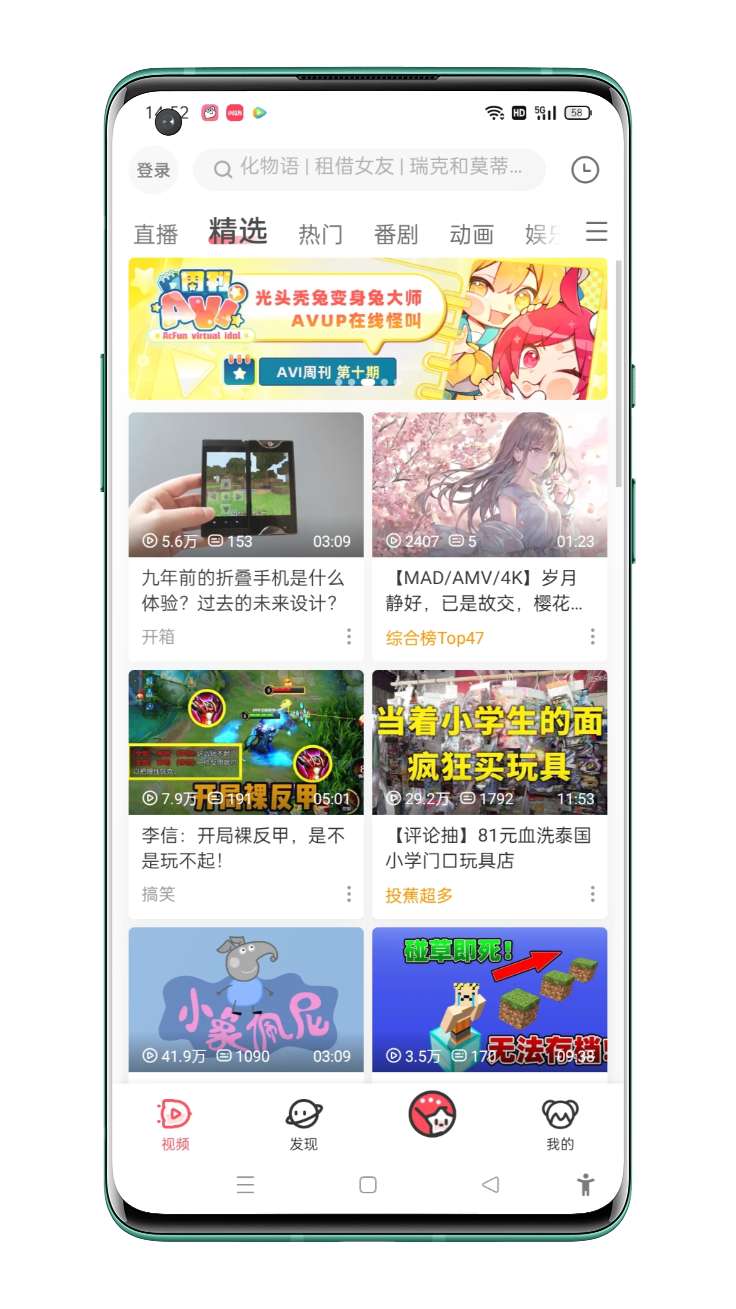Open the search box with 化物语
The height and width of the screenshot is (1309, 736).
(370, 168)
